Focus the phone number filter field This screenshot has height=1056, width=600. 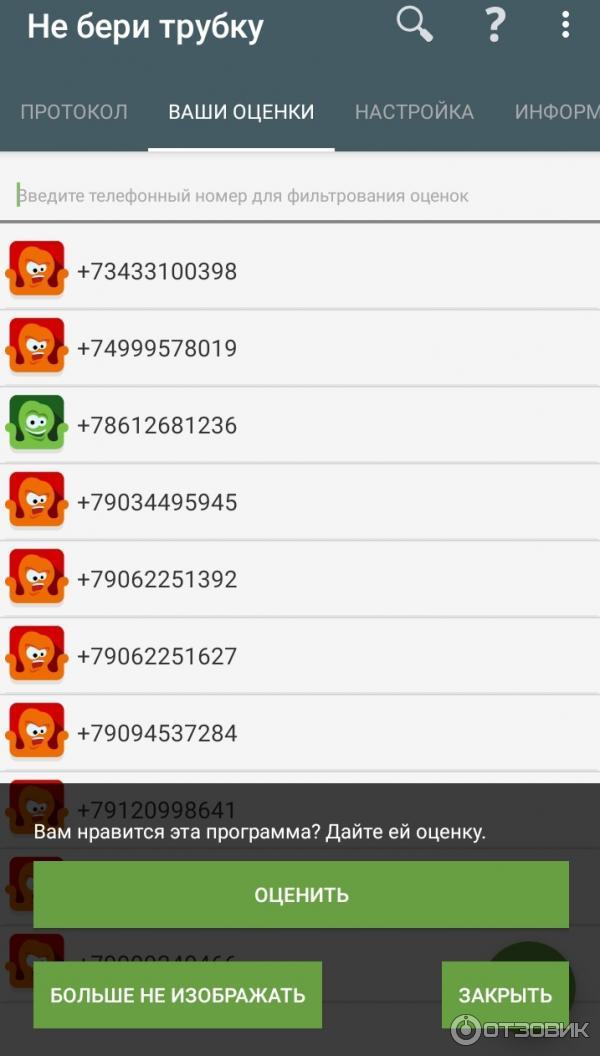click(x=300, y=196)
